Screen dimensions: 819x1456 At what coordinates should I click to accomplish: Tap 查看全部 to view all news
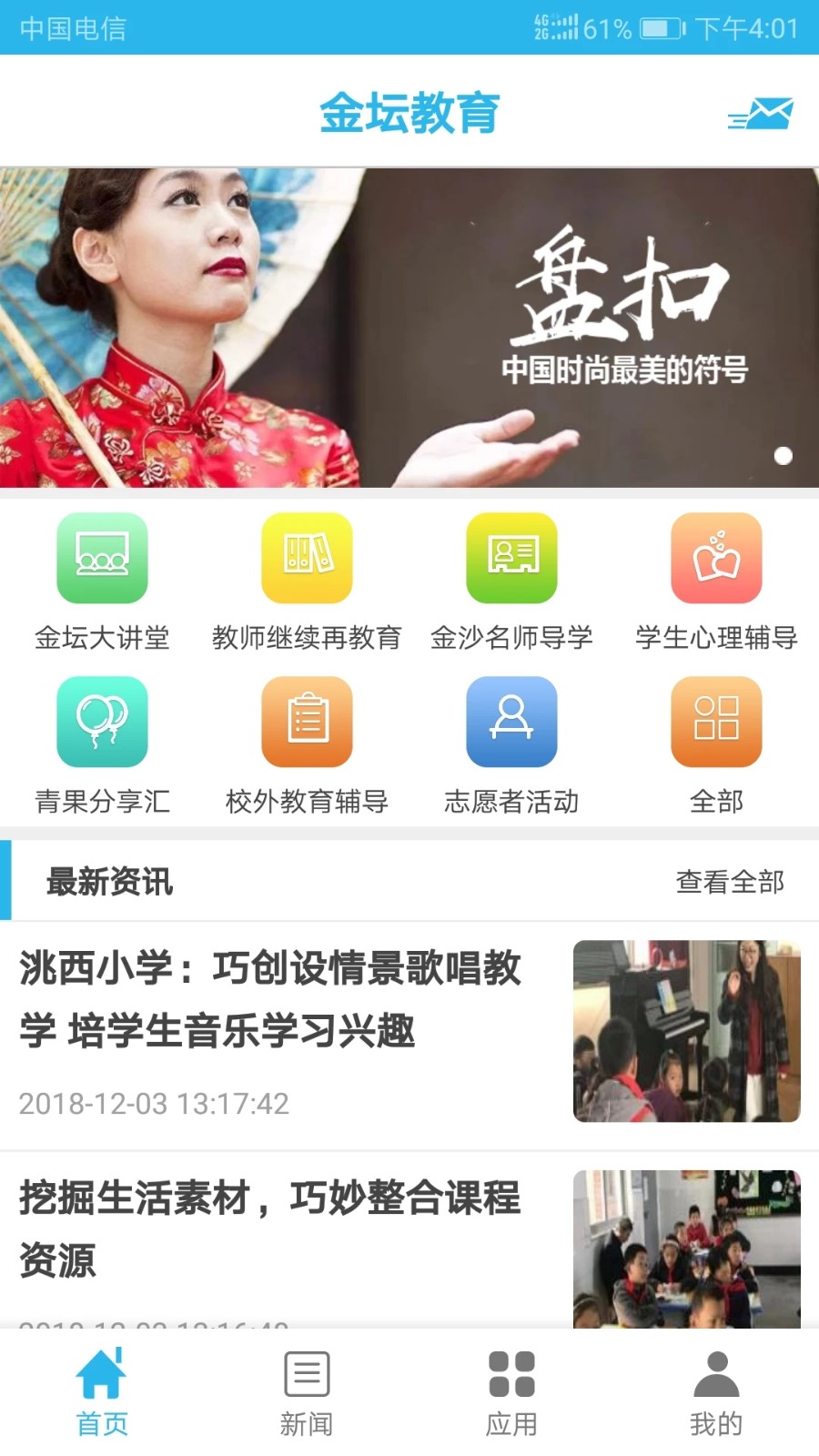730,881
